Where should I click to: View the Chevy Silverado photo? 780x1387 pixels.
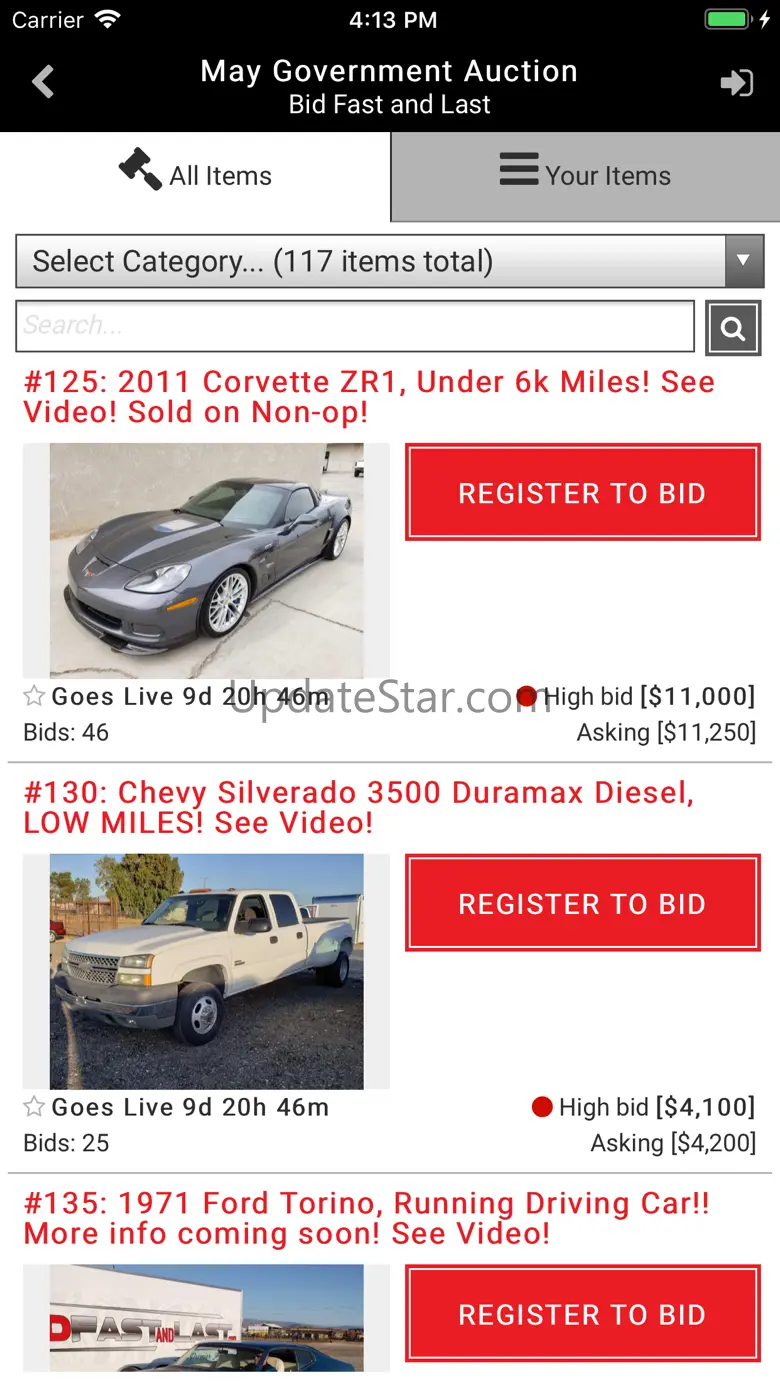pos(206,971)
